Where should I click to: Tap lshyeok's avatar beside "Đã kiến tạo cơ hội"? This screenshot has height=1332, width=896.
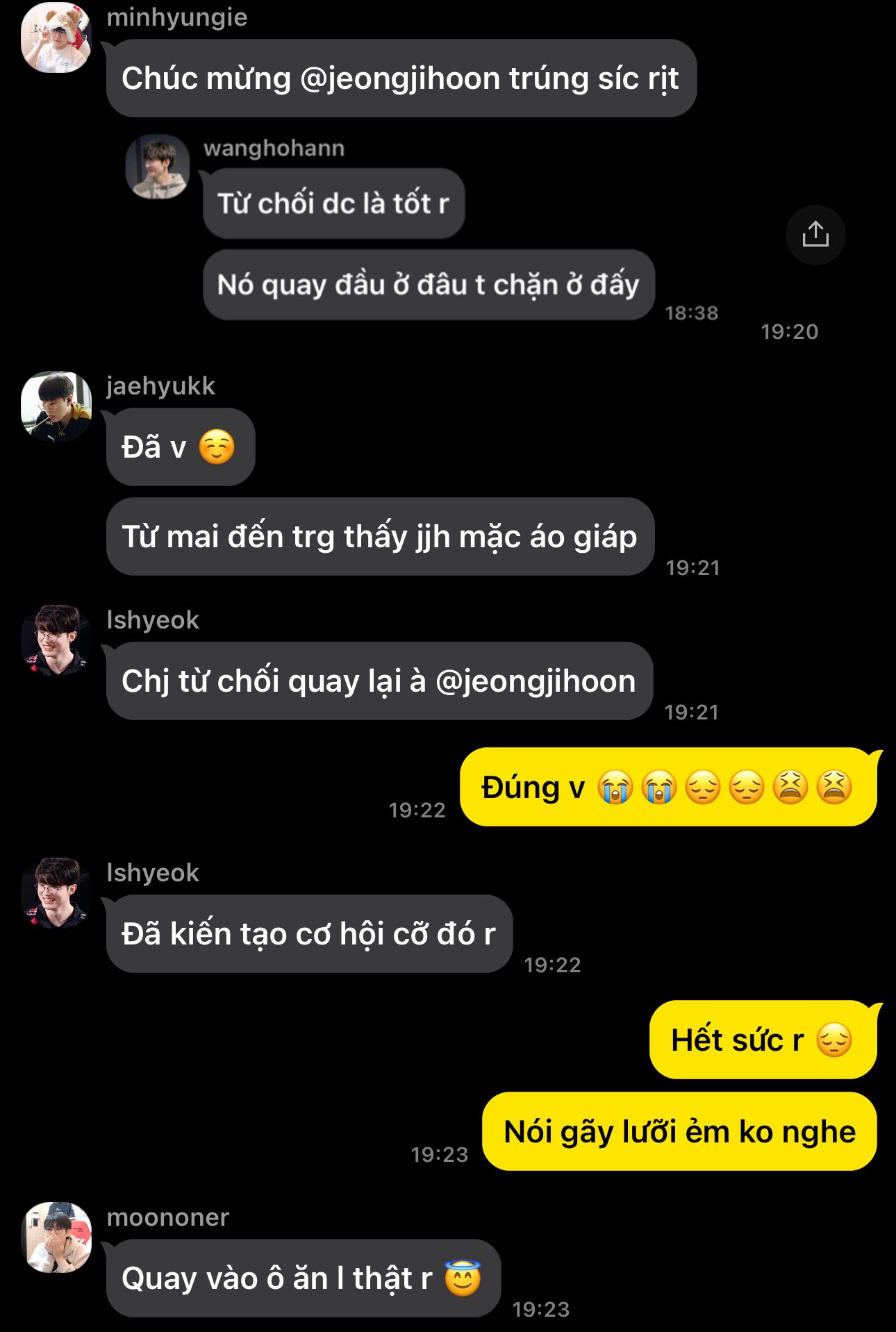tap(56, 893)
